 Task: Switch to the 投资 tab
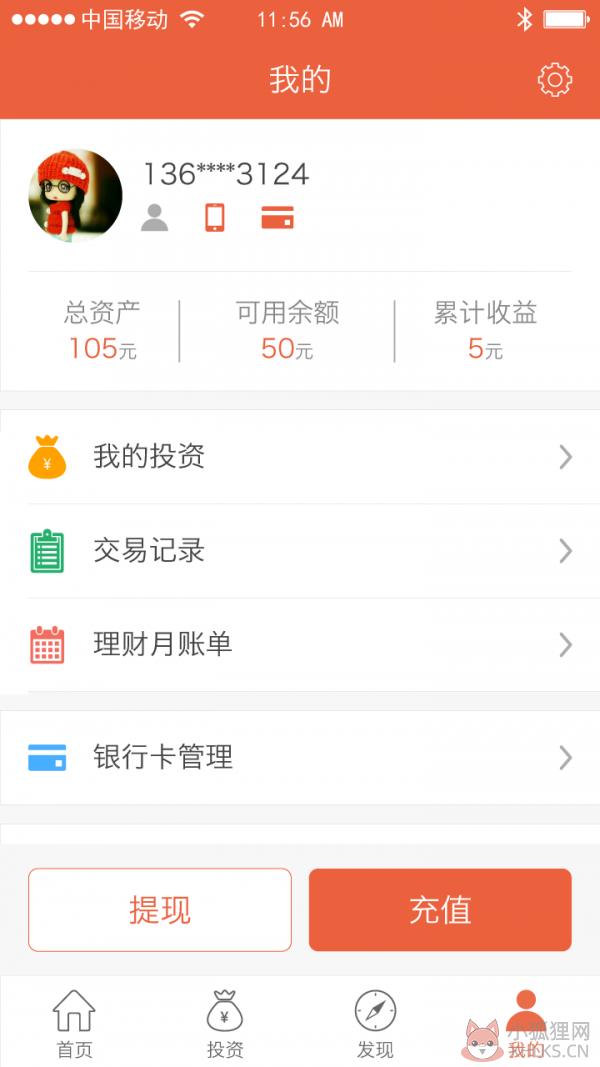pyautogui.click(x=225, y=1024)
